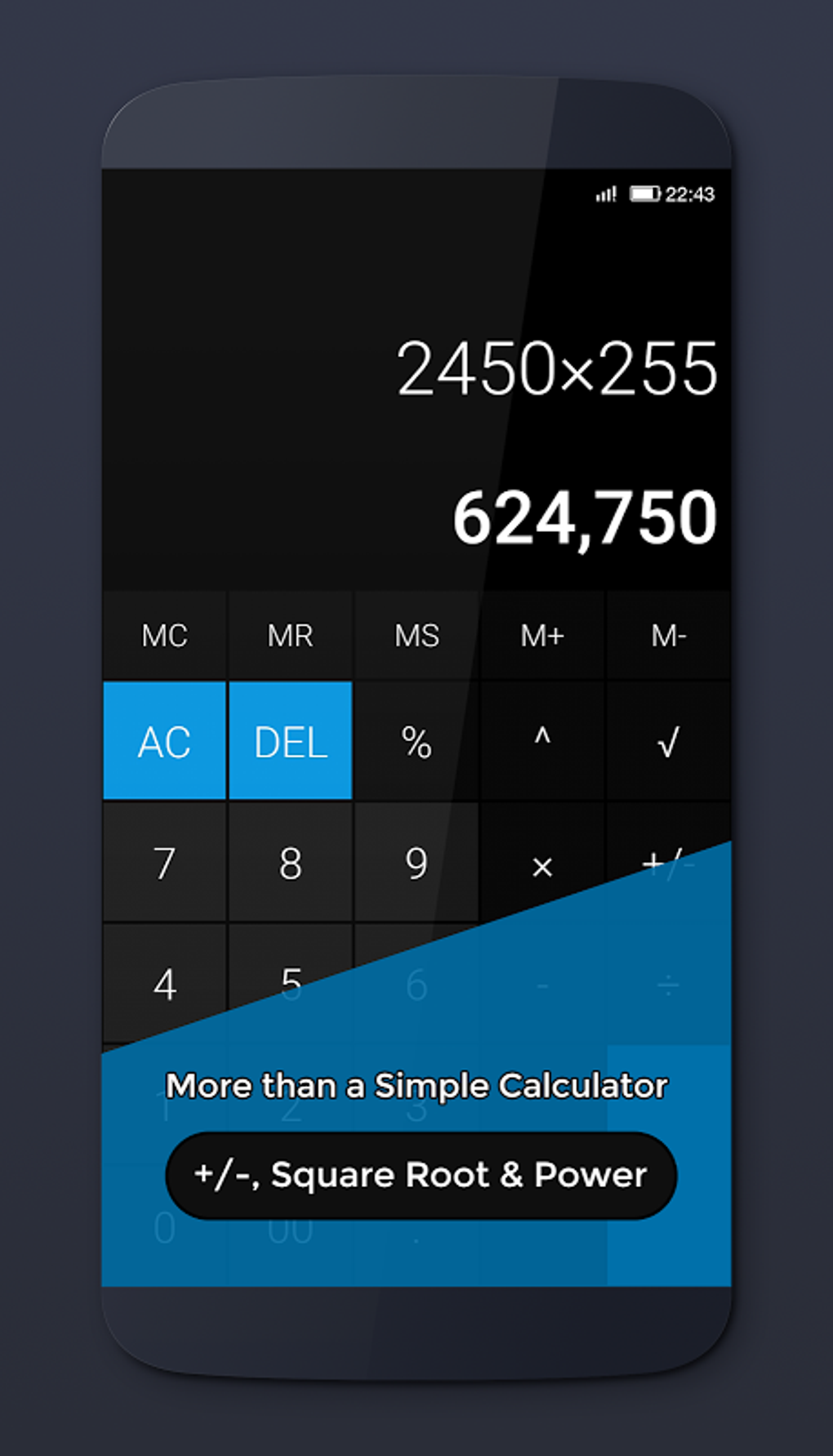Screen dimensions: 833x1456
Task: Tap the signal strength indicator
Action: click(608, 193)
